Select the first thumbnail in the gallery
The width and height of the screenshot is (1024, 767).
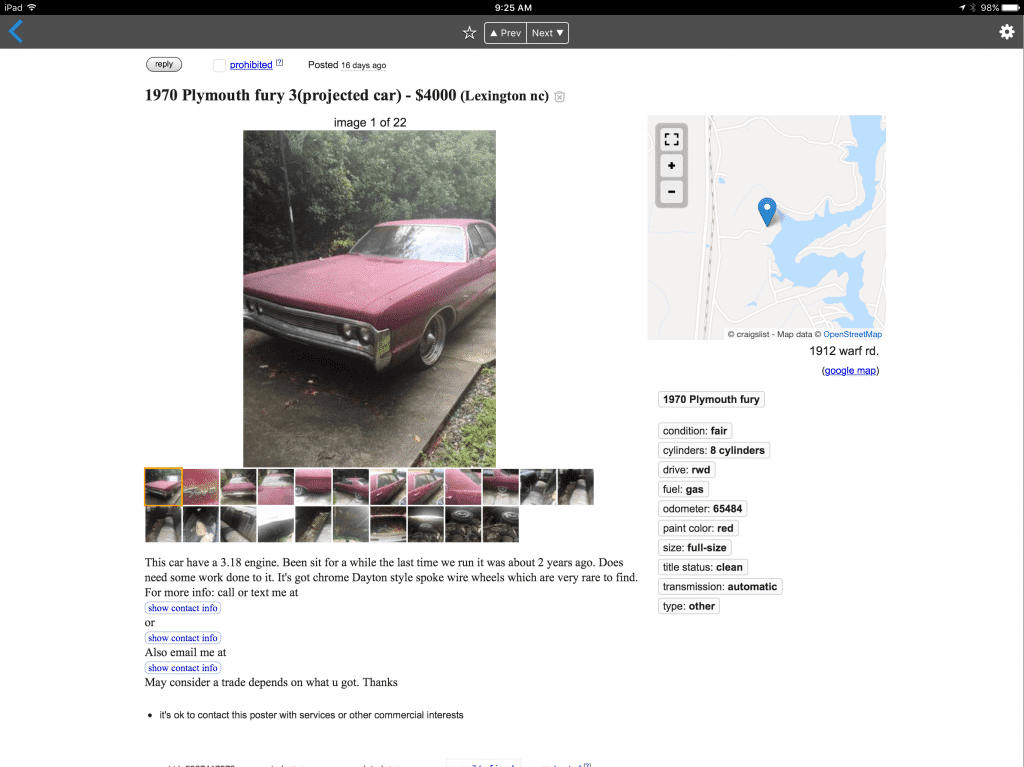point(163,487)
